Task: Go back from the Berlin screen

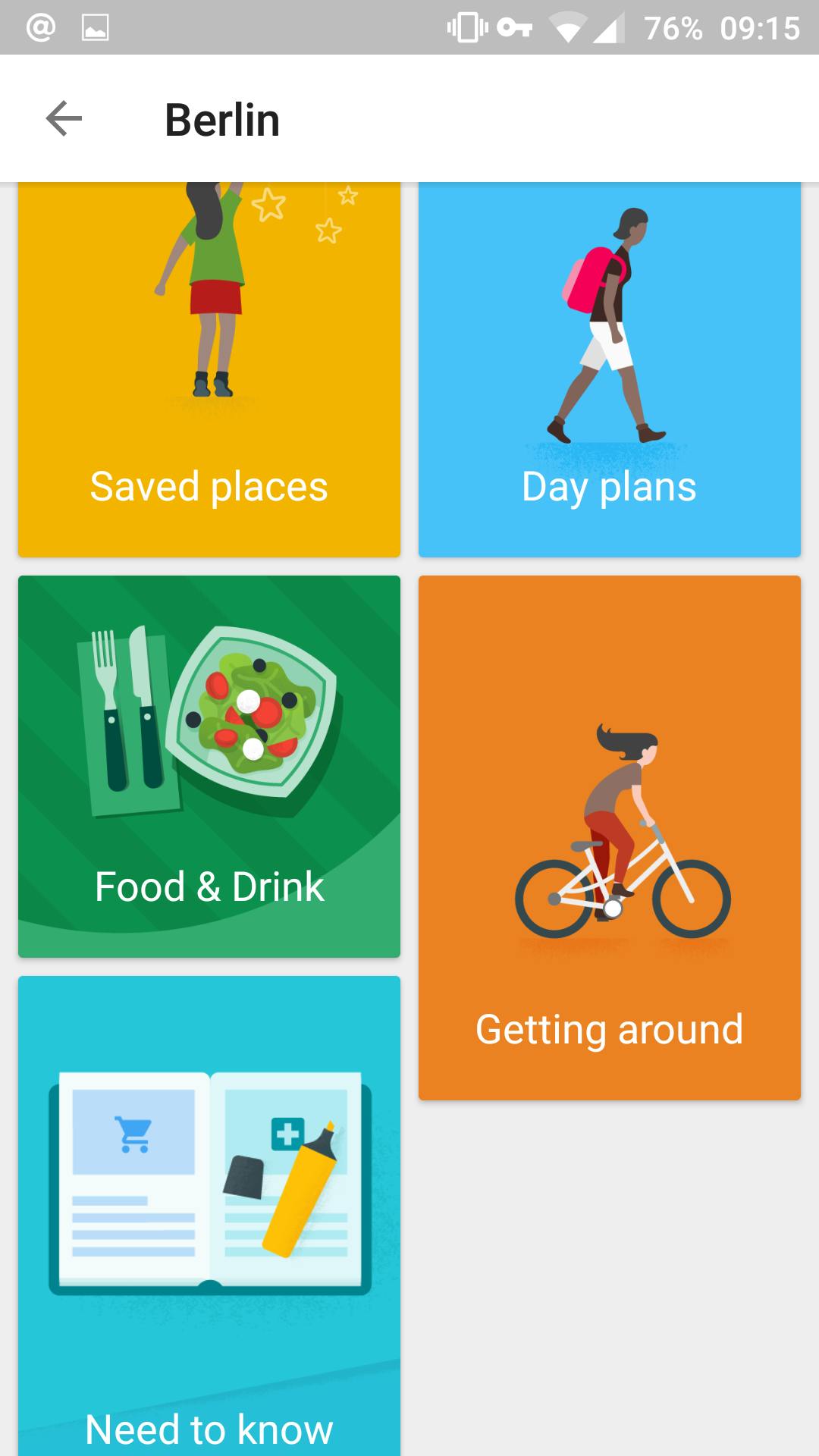Action: [x=64, y=119]
